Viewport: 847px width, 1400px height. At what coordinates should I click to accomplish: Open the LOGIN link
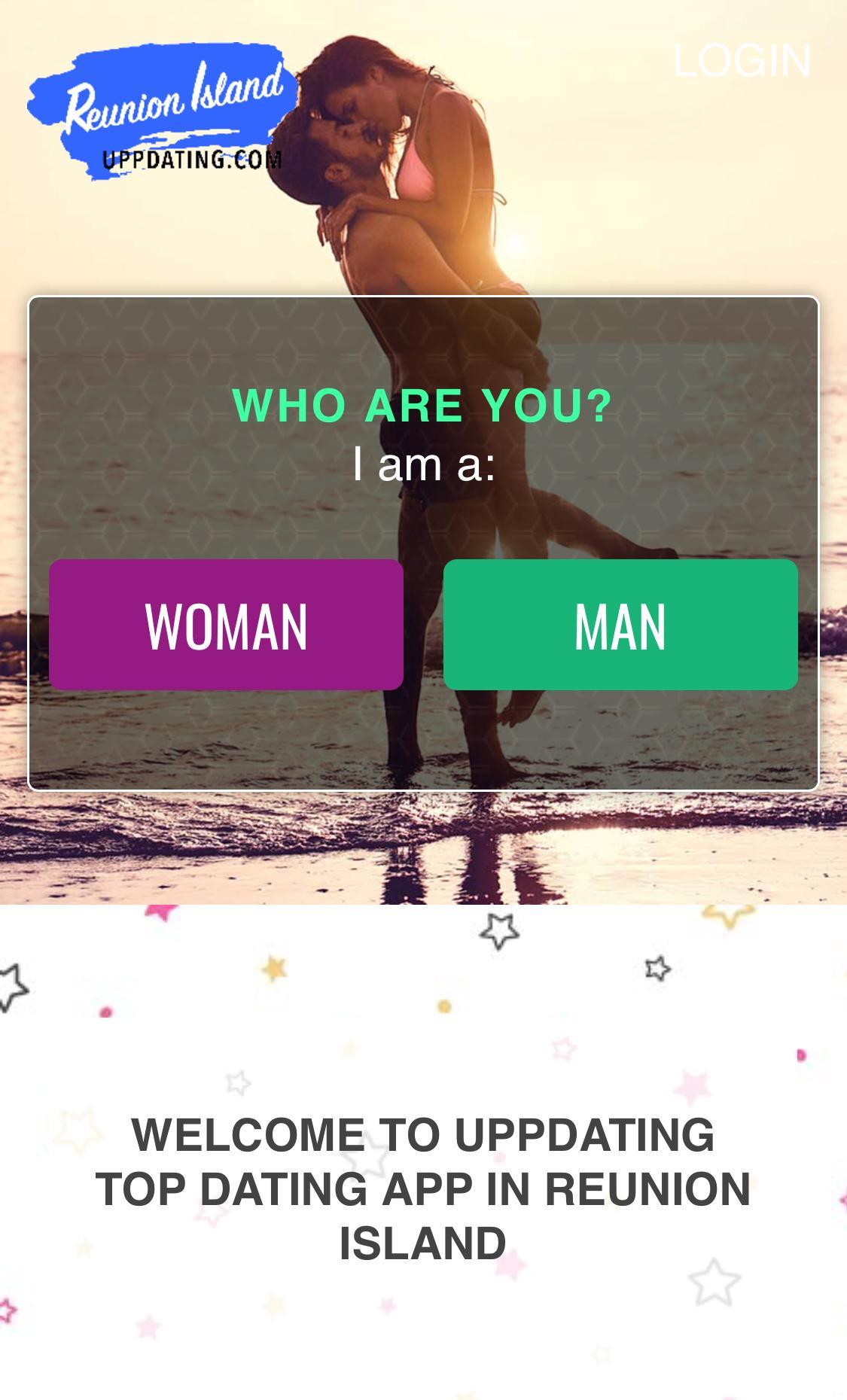click(x=741, y=60)
